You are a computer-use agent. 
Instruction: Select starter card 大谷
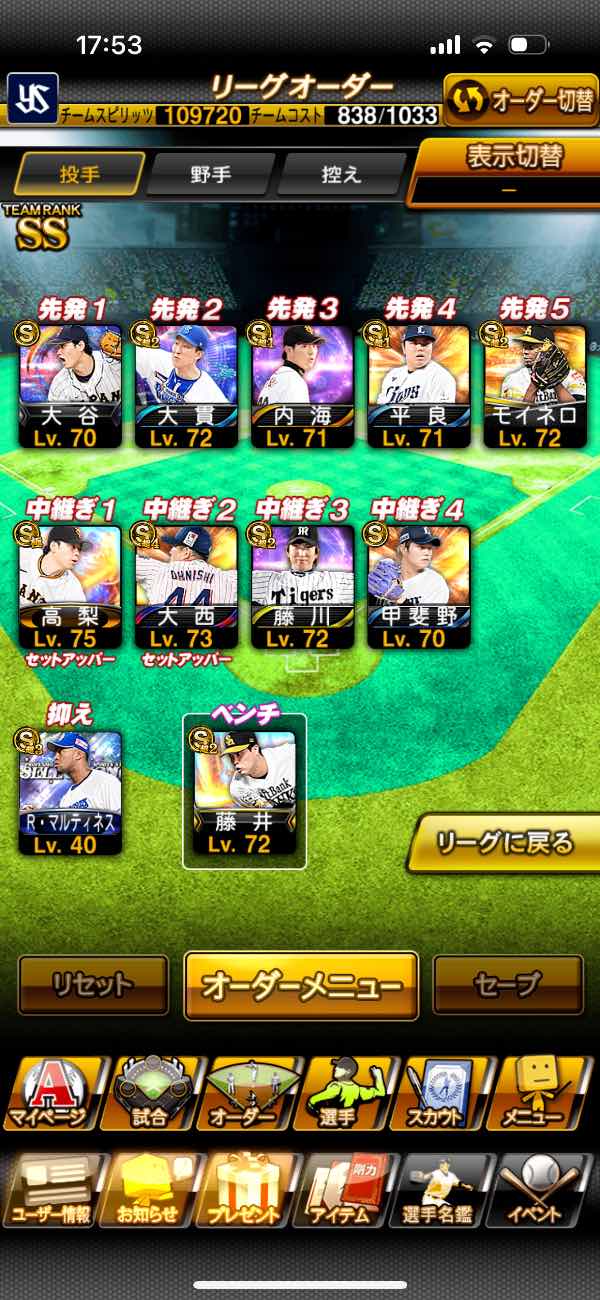[70, 384]
